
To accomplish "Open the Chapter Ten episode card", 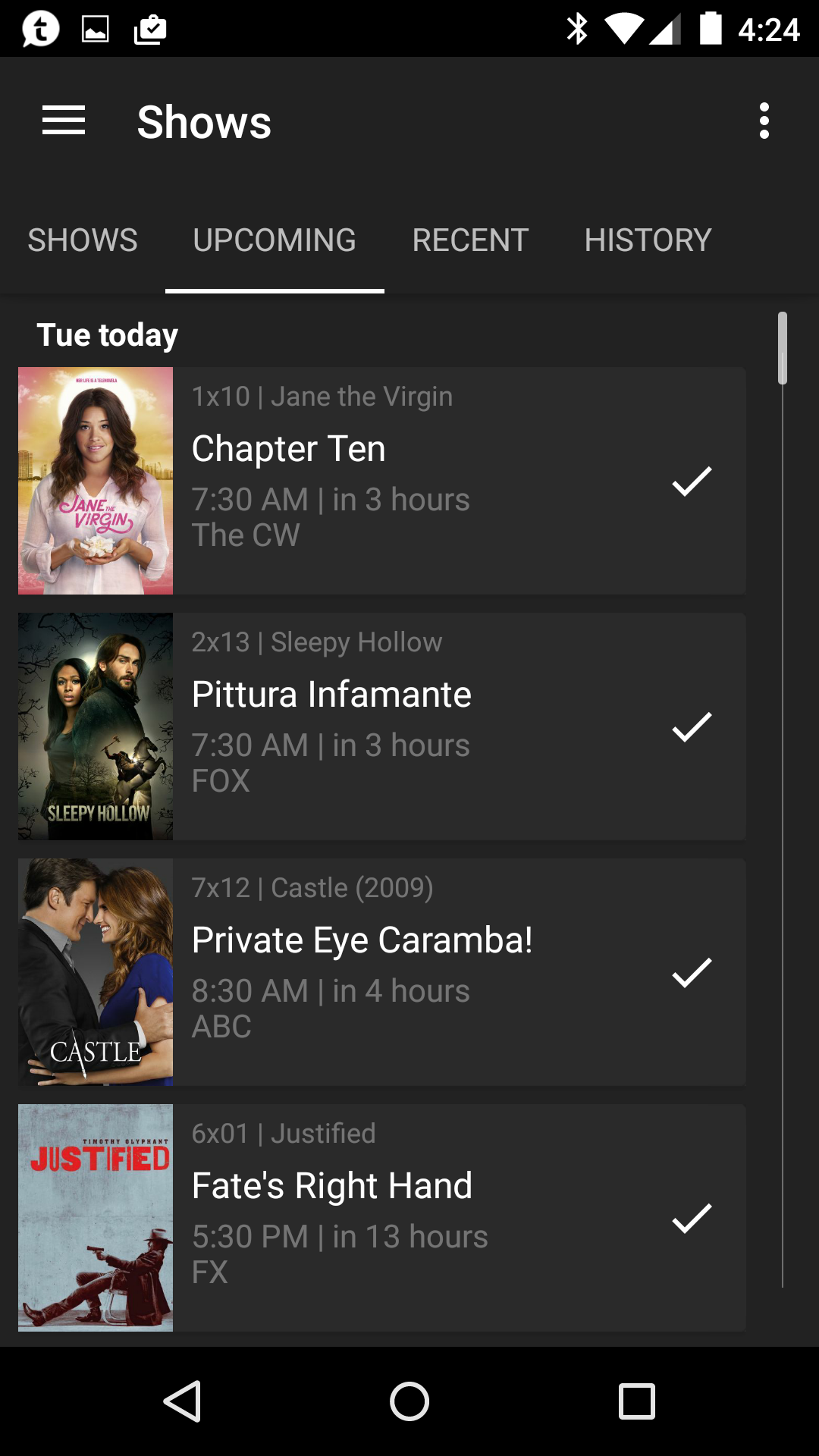I will pyautogui.click(x=409, y=481).
